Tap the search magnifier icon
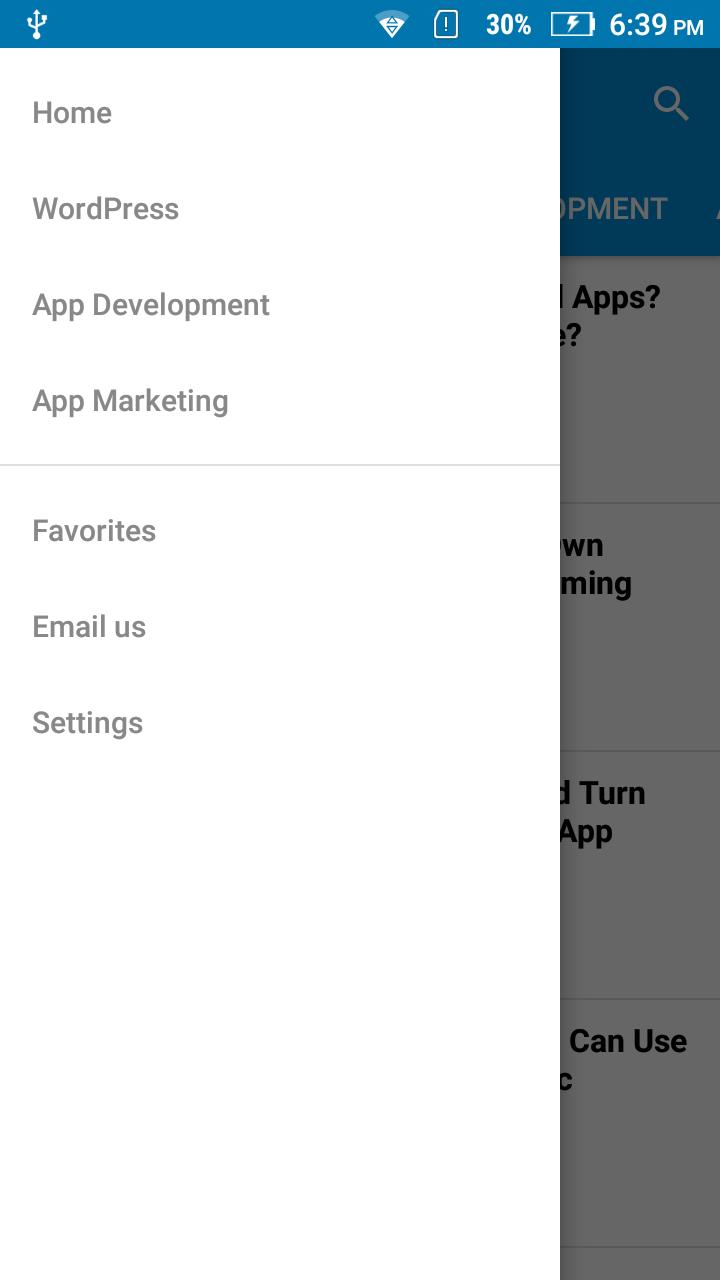The height and width of the screenshot is (1280, 720). pos(671,103)
